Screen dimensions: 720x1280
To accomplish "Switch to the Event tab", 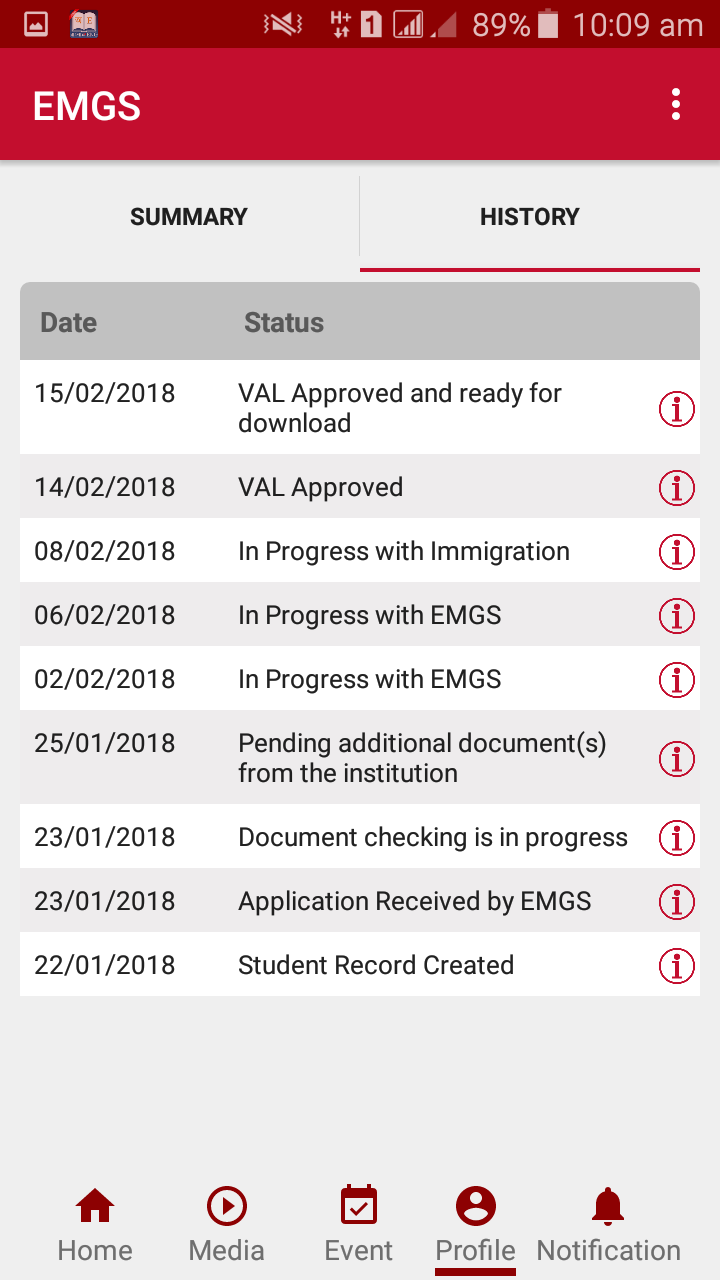I will [359, 1225].
